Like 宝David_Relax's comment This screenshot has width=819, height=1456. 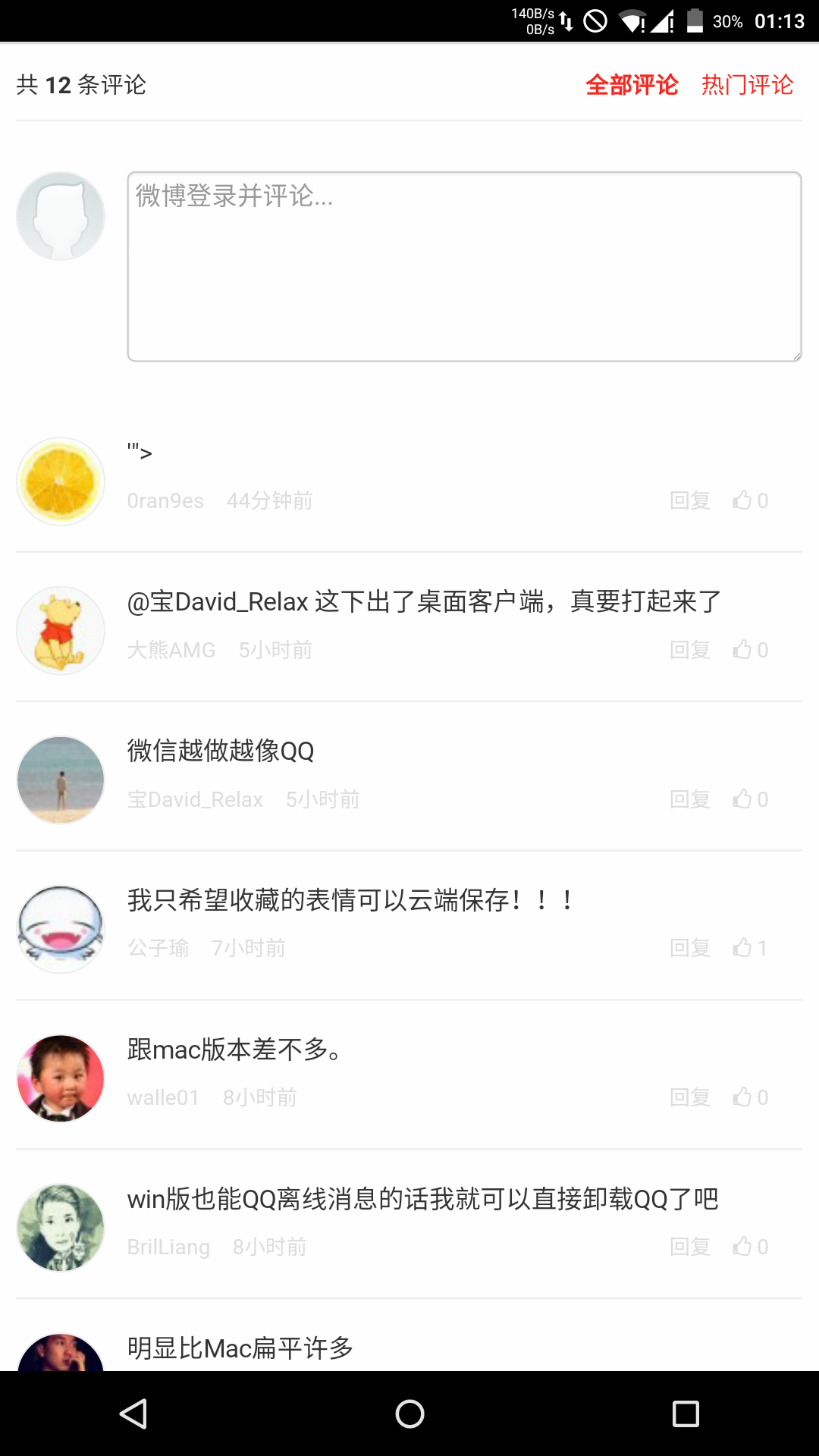tap(751, 799)
